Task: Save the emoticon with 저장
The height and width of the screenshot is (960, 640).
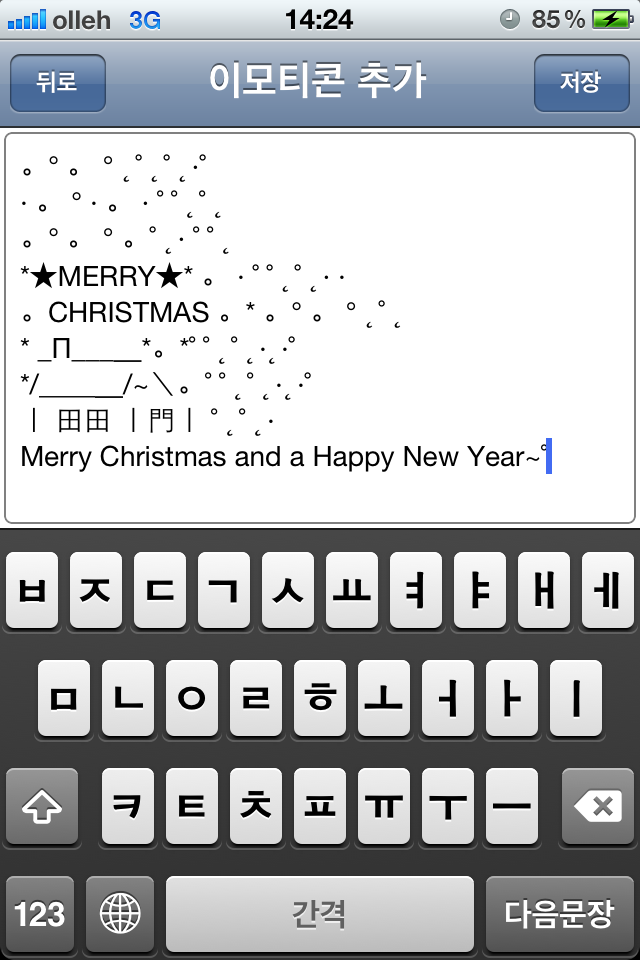Action: 580,82
